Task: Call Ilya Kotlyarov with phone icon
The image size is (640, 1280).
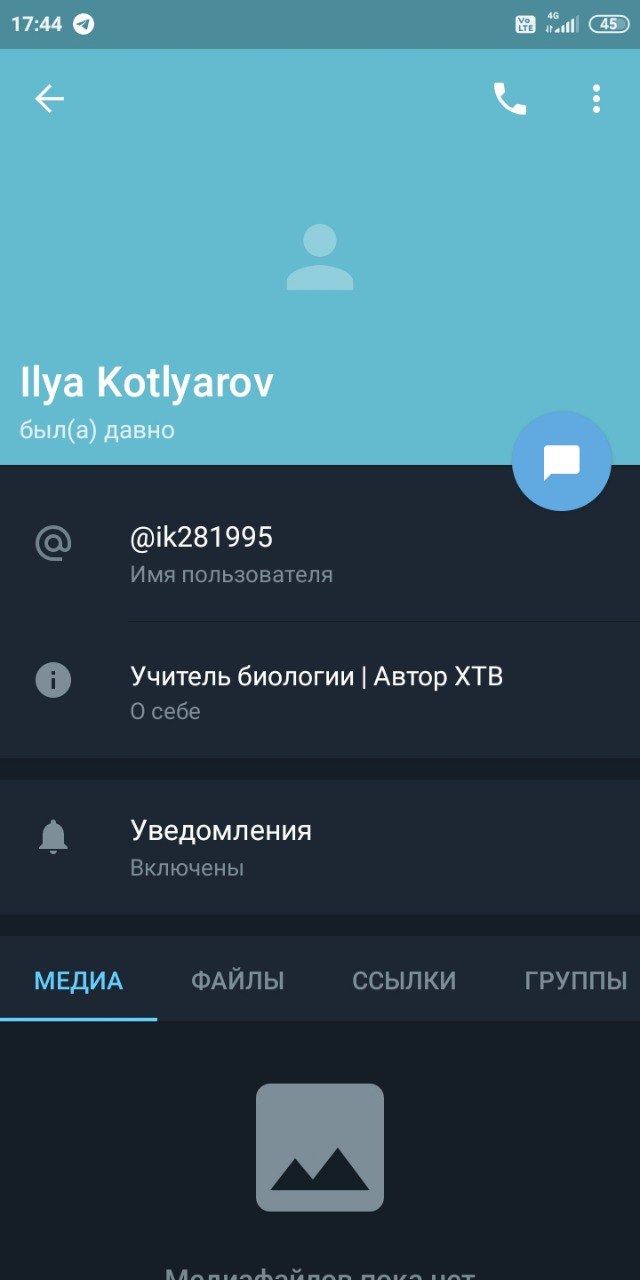Action: coord(510,98)
